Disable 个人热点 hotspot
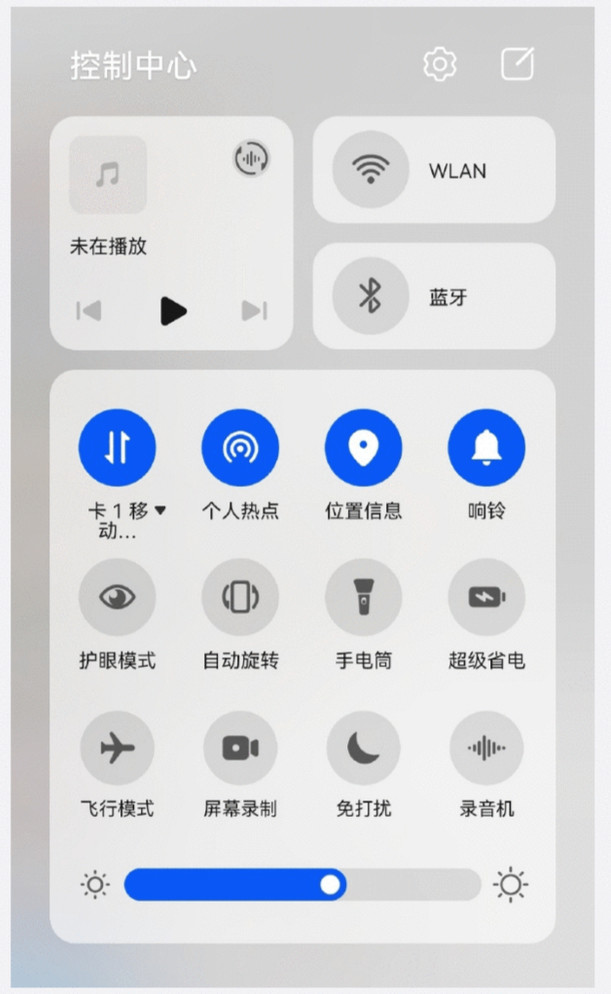The height and width of the screenshot is (994, 611). [240, 448]
